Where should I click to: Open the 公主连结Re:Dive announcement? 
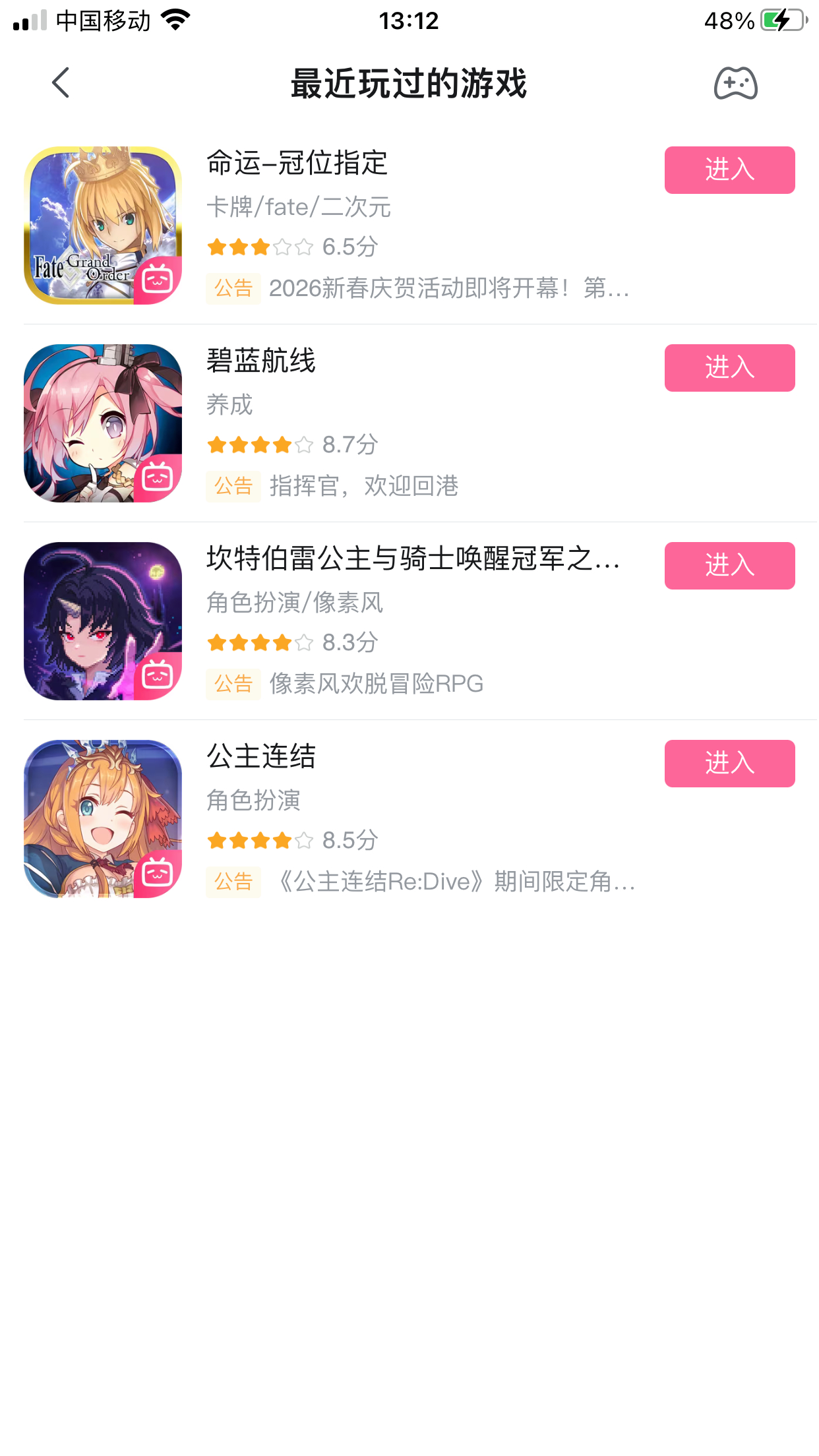coord(455,882)
